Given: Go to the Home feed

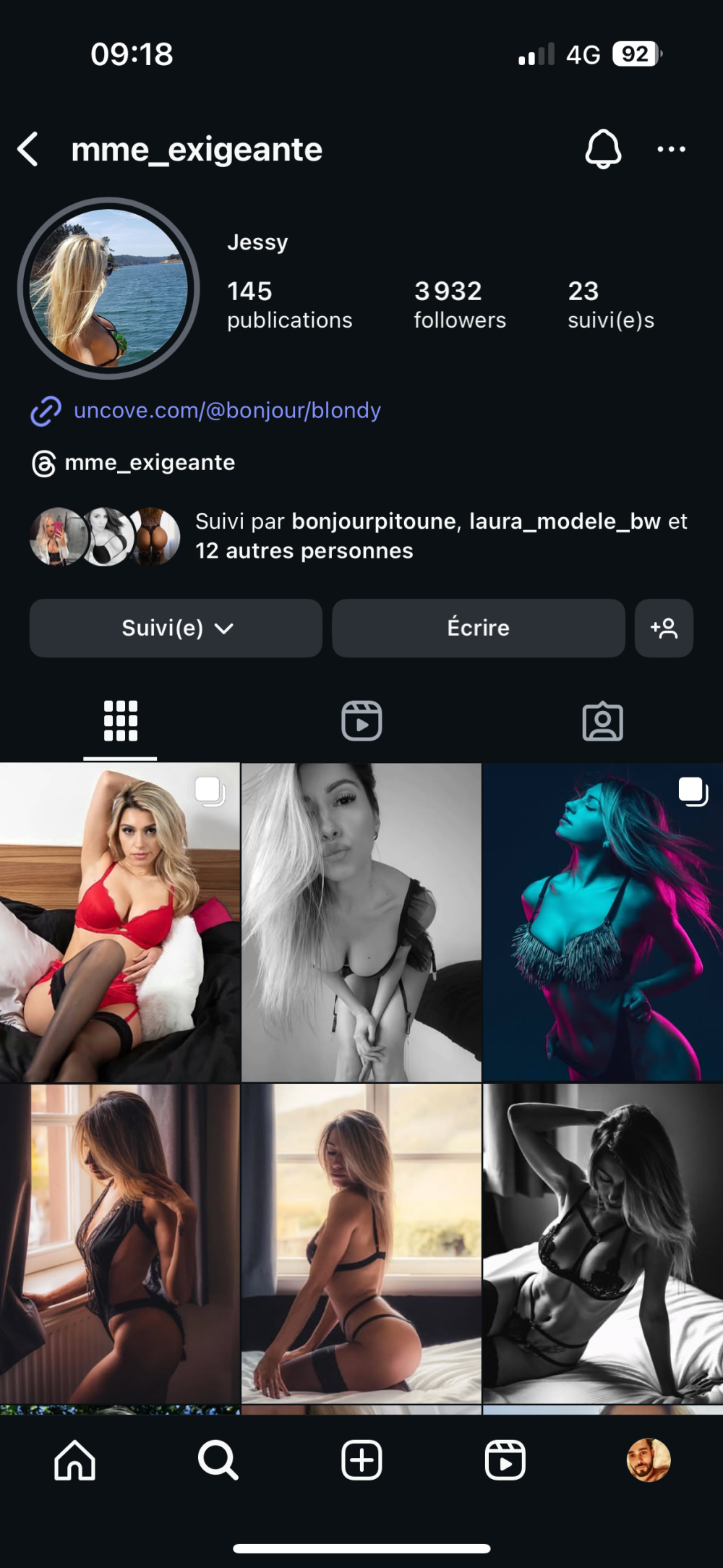Looking at the screenshot, I should pos(74,1460).
